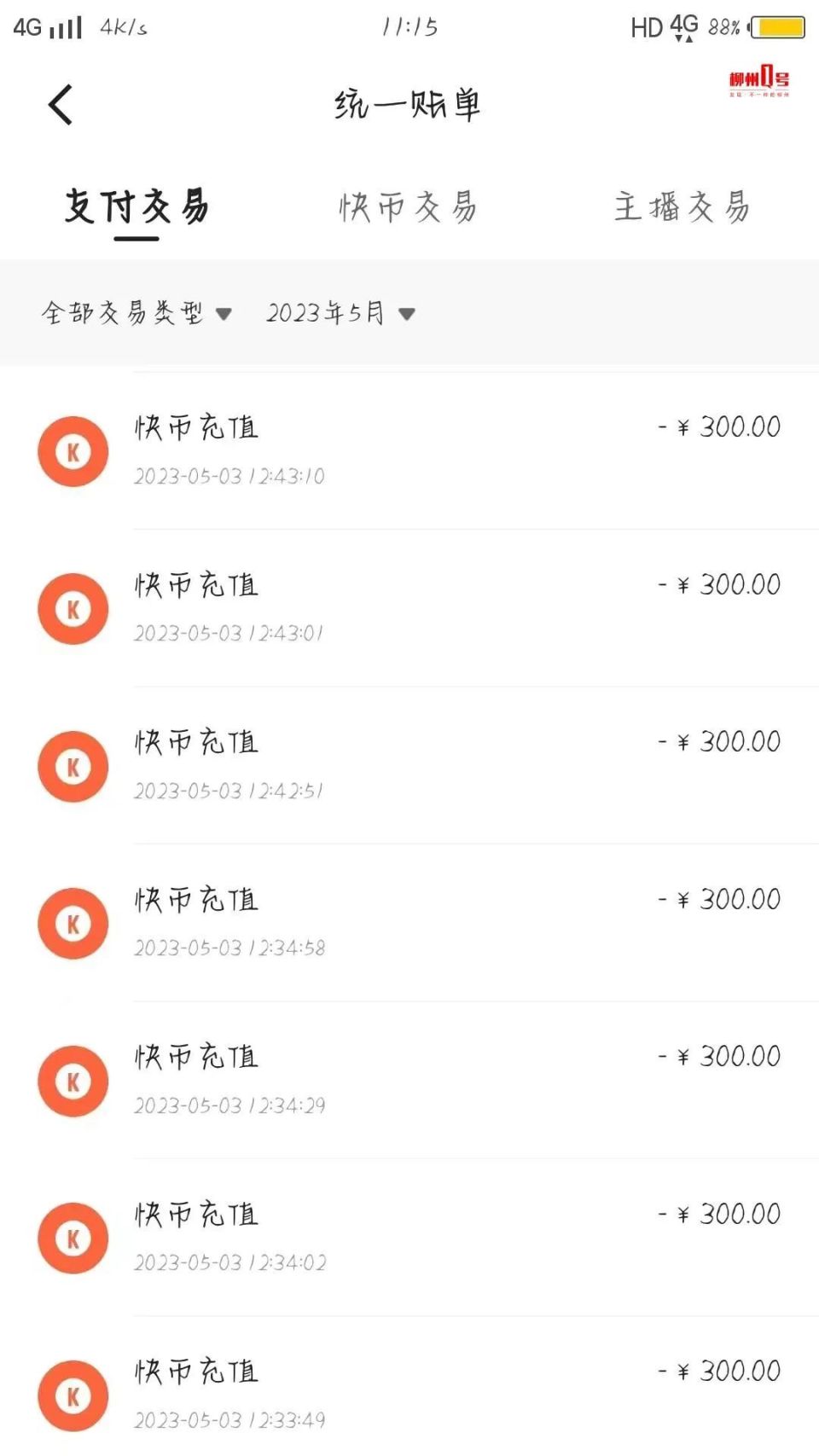Tap the K icon on the 12:34:29 recharge
Screen dimensions: 819x1456
point(72,1082)
